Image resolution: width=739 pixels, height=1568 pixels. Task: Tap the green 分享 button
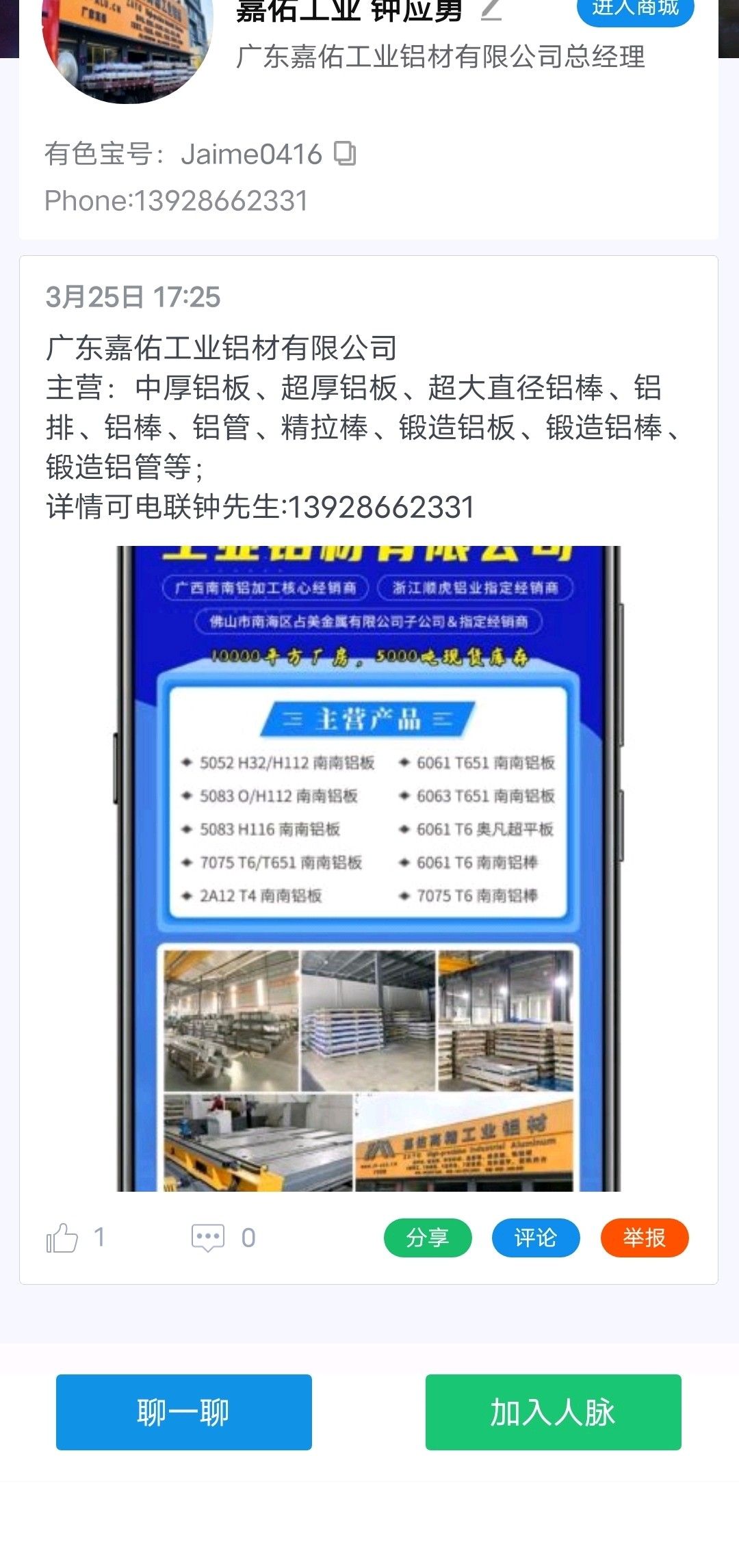click(428, 1238)
